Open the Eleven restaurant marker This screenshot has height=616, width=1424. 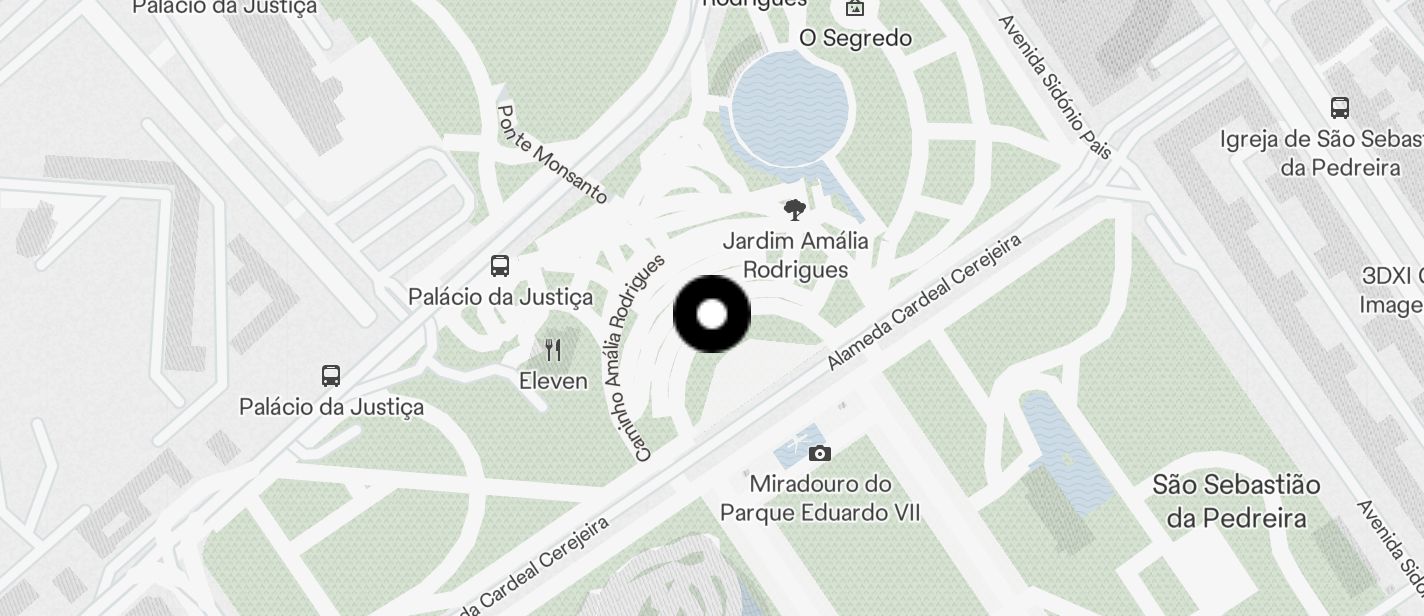click(x=553, y=350)
